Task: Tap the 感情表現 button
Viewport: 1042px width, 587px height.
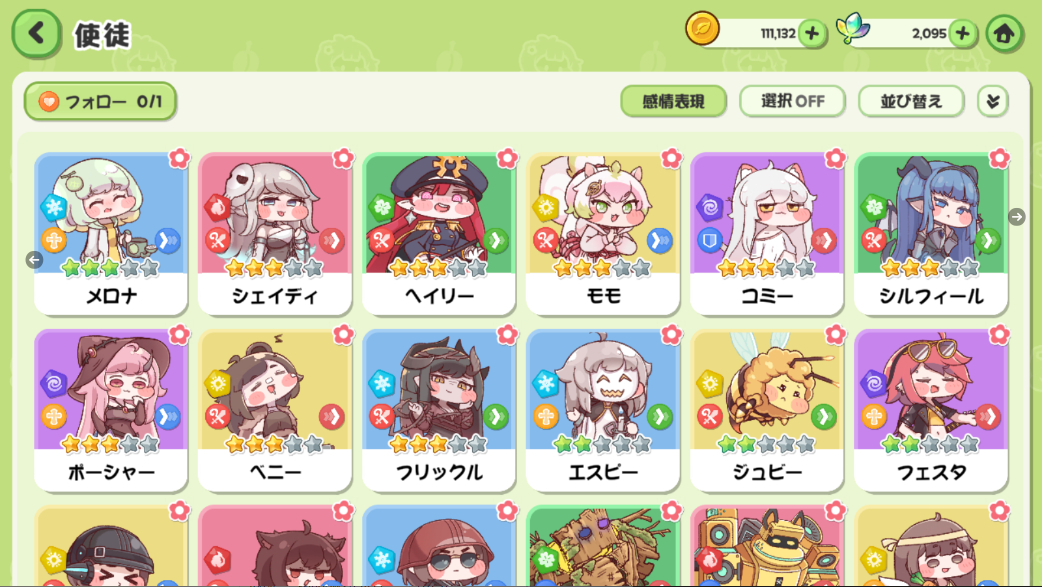Action: [673, 101]
